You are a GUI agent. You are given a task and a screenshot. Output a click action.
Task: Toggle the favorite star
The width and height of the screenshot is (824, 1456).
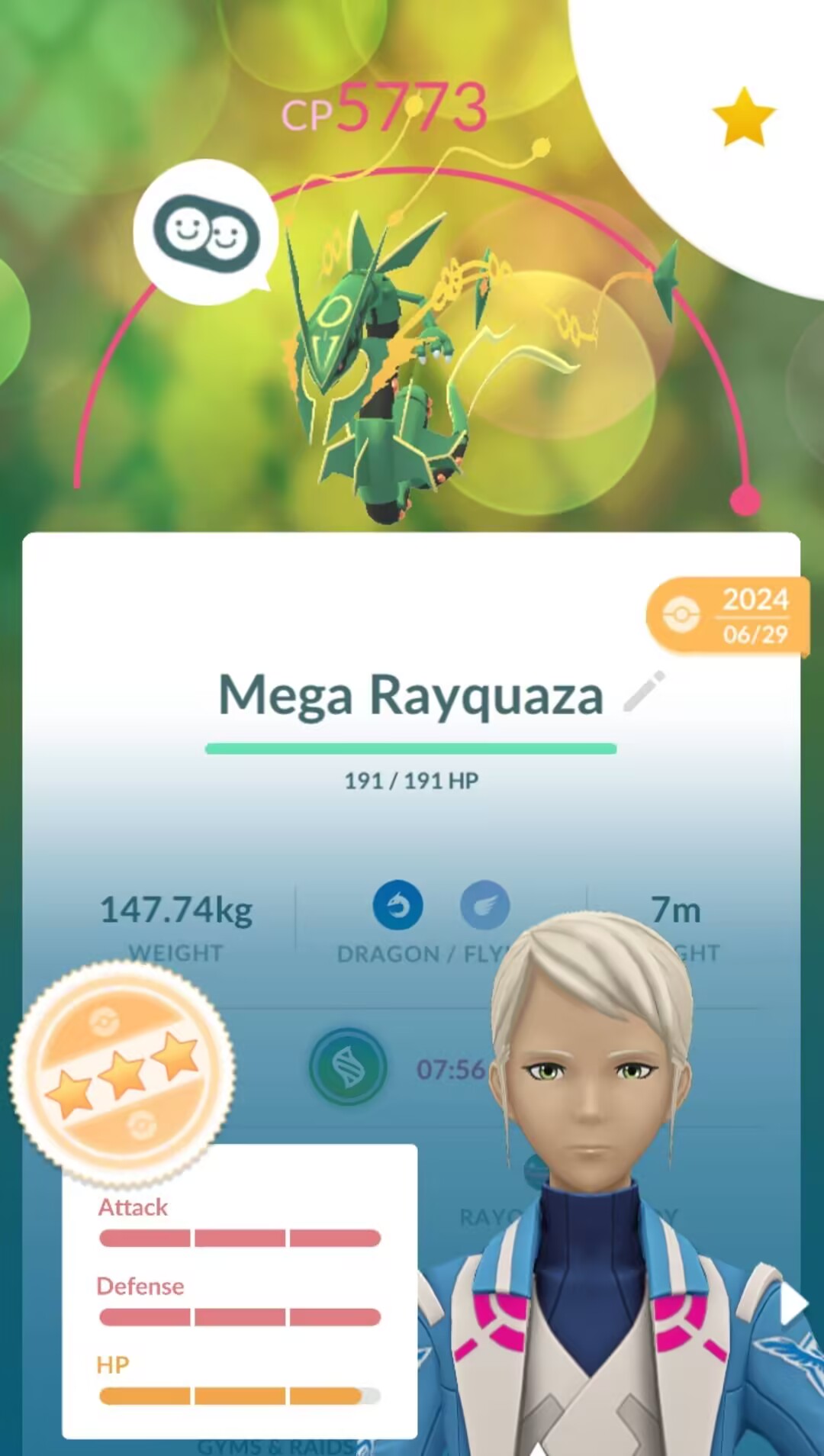[x=743, y=118]
